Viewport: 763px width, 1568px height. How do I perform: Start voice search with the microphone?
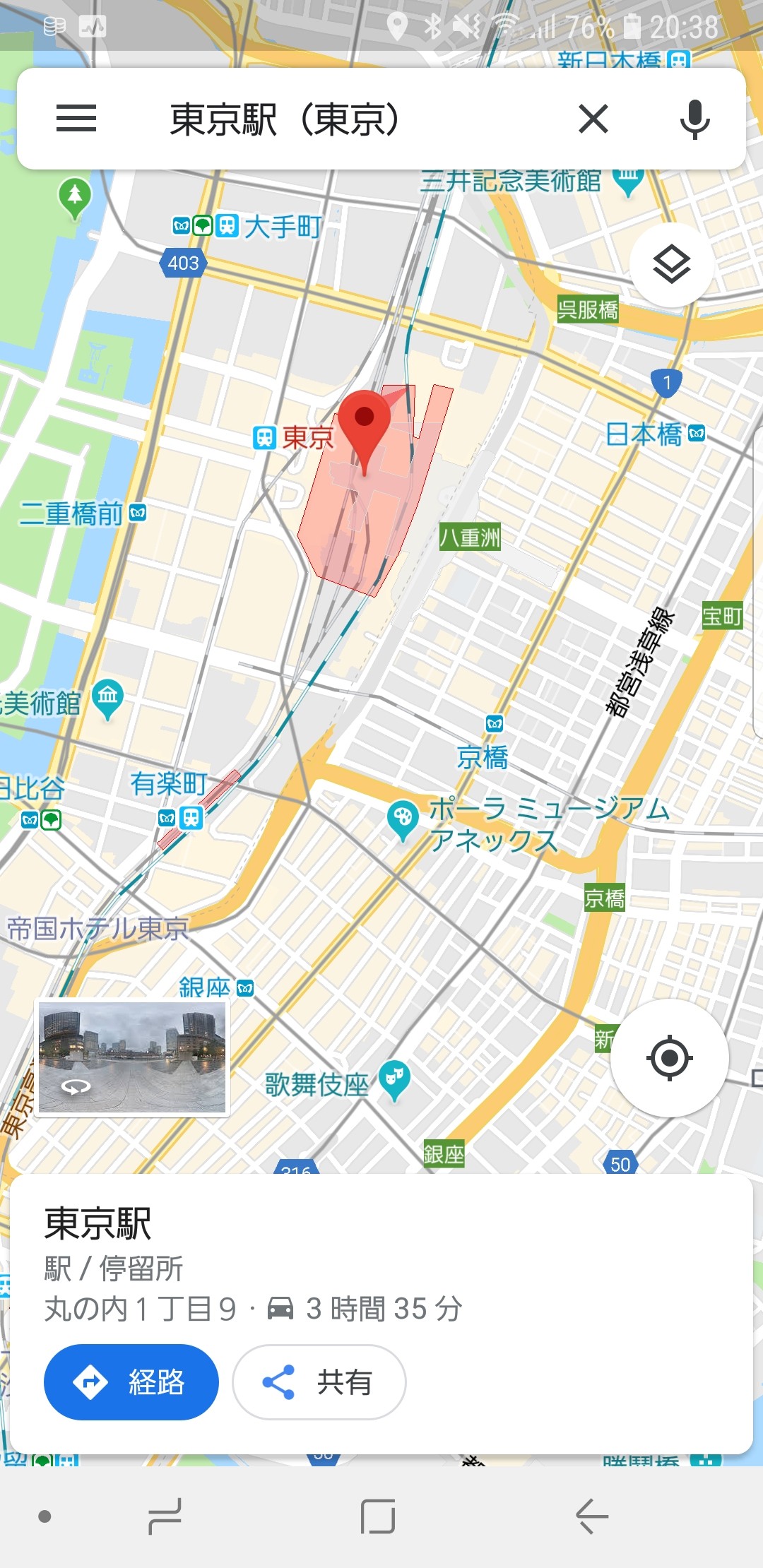pyautogui.click(x=694, y=119)
